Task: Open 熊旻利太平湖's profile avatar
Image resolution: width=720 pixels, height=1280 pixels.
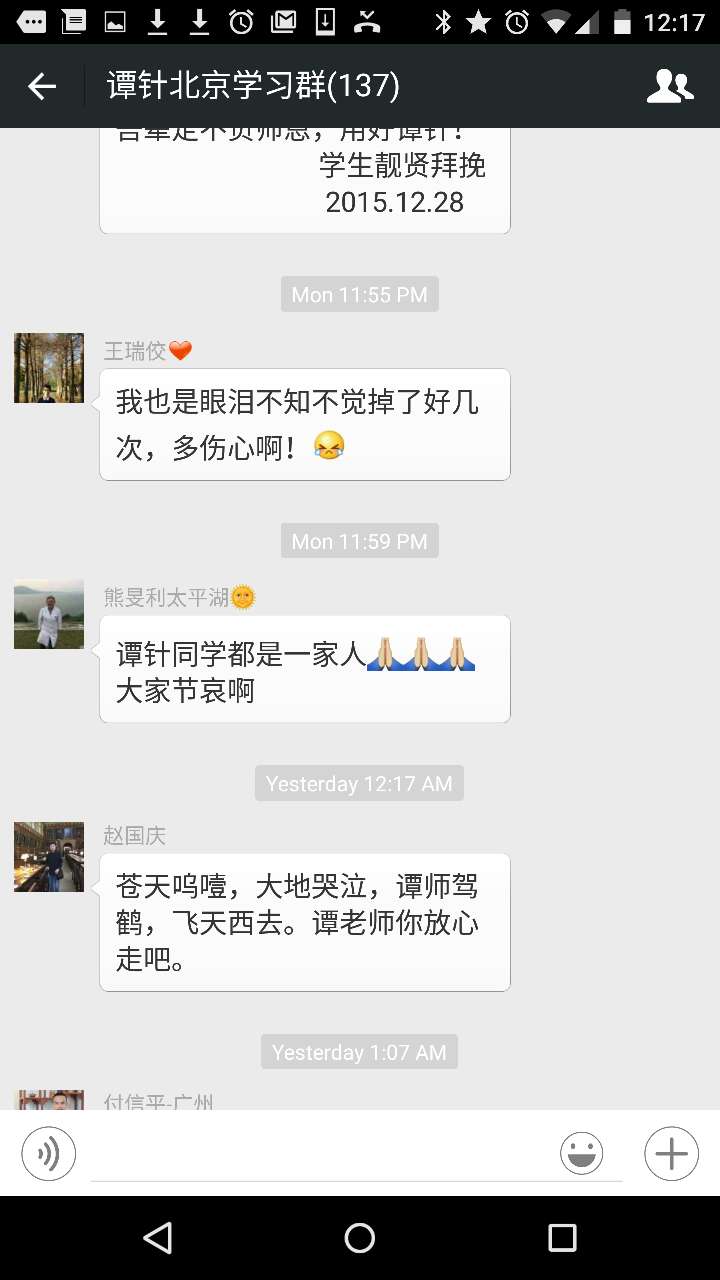Action: click(49, 614)
